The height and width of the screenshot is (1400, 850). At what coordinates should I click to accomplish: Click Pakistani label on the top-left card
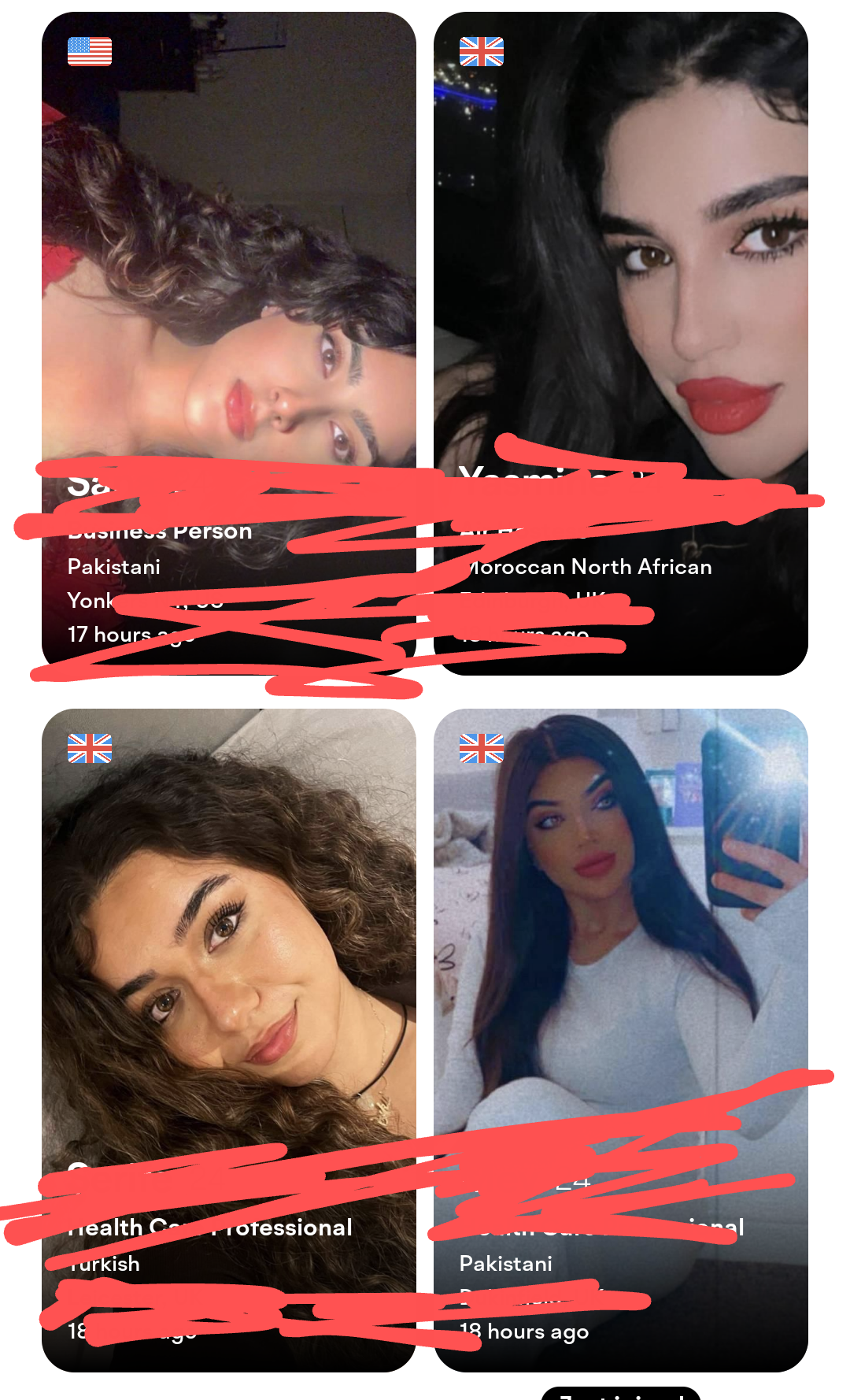tap(115, 567)
